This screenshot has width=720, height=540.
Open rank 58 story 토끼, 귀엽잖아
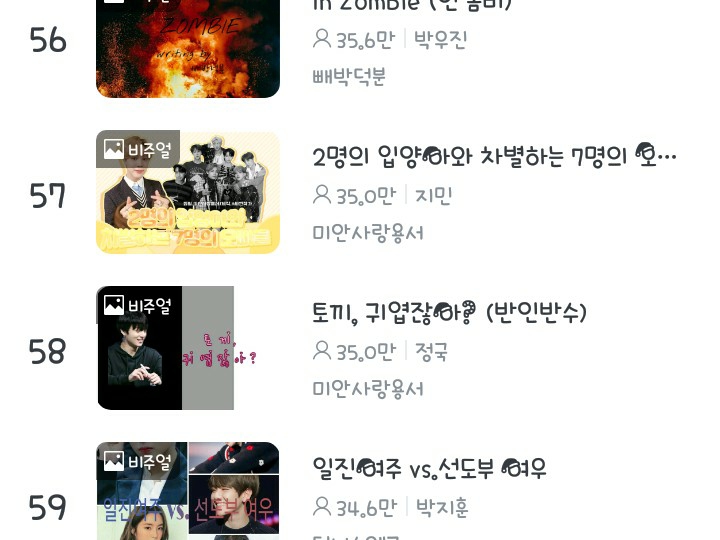pos(449,313)
